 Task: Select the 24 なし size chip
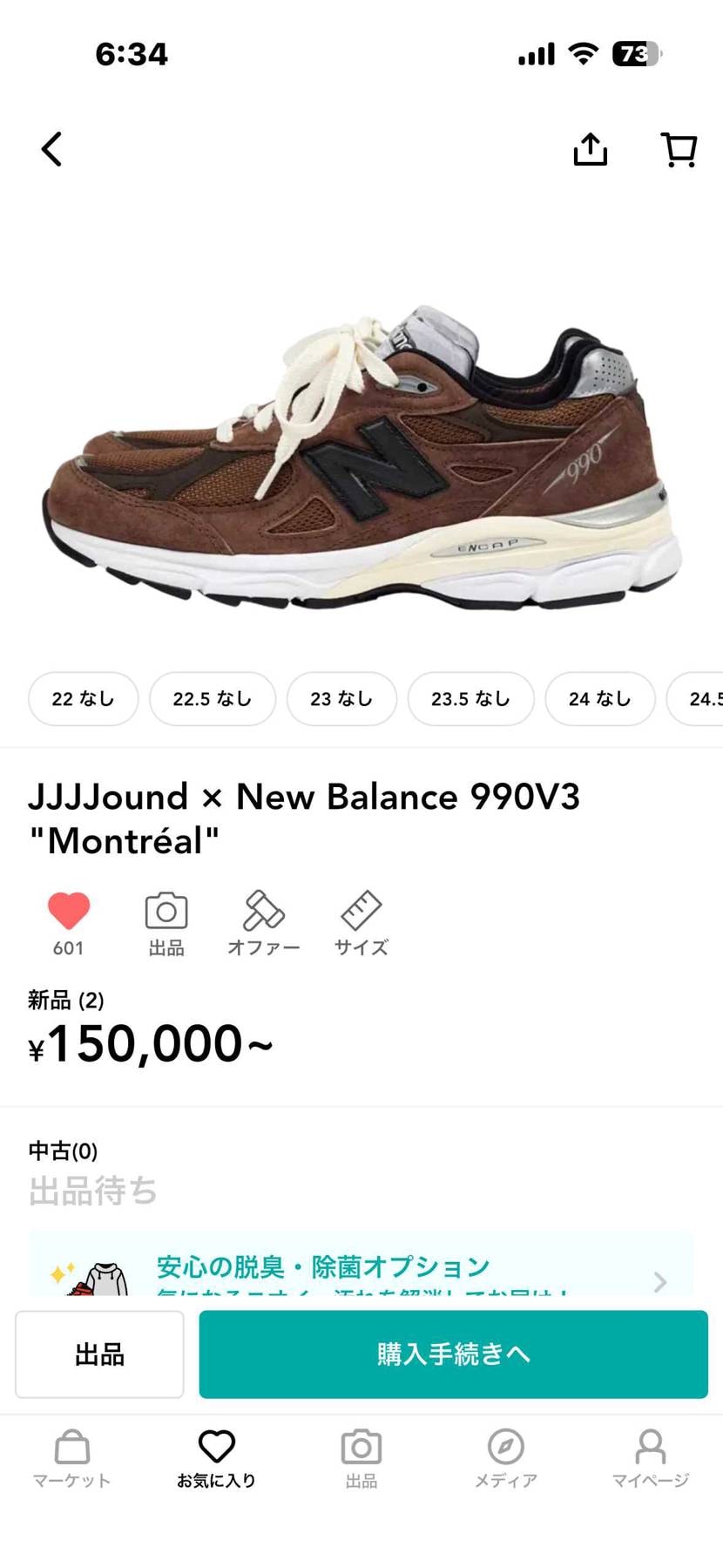coord(599,698)
